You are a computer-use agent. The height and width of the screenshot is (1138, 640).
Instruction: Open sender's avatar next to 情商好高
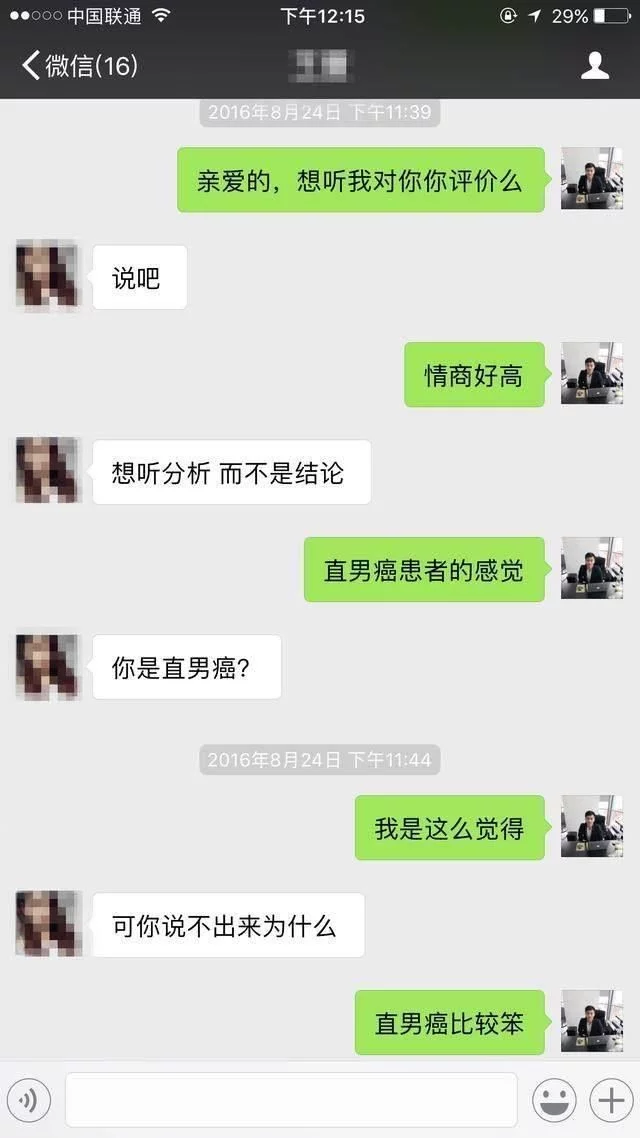(592, 374)
